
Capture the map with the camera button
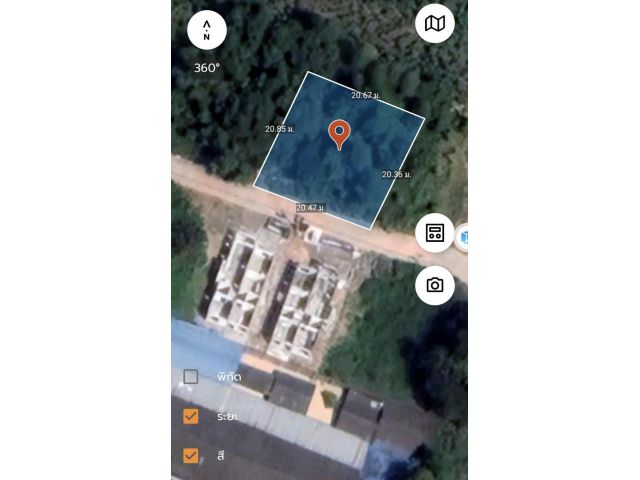[435, 285]
